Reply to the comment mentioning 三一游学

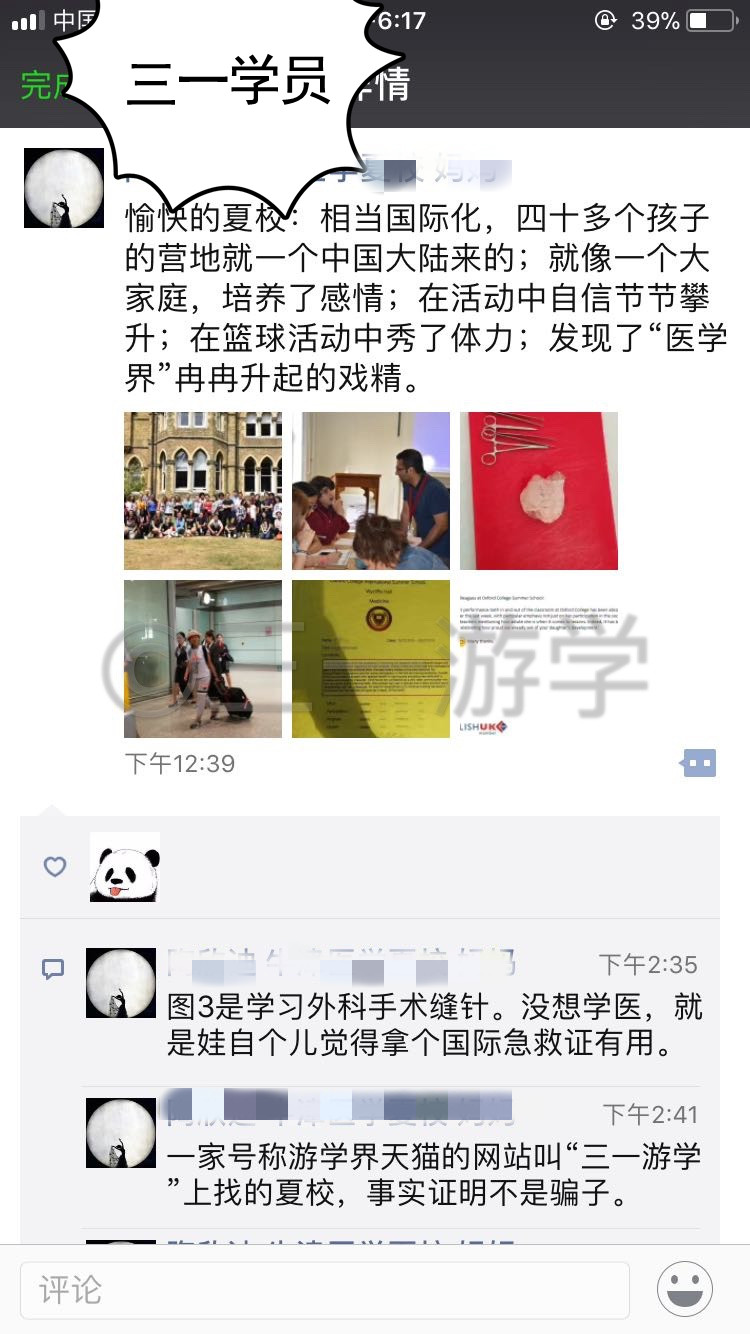pos(434,1176)
